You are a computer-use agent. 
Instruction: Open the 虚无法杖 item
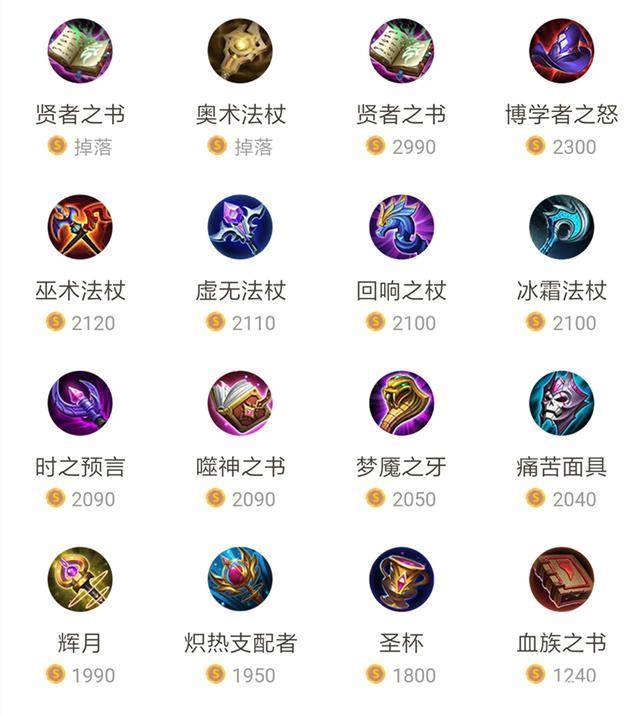tap(240, 227)
